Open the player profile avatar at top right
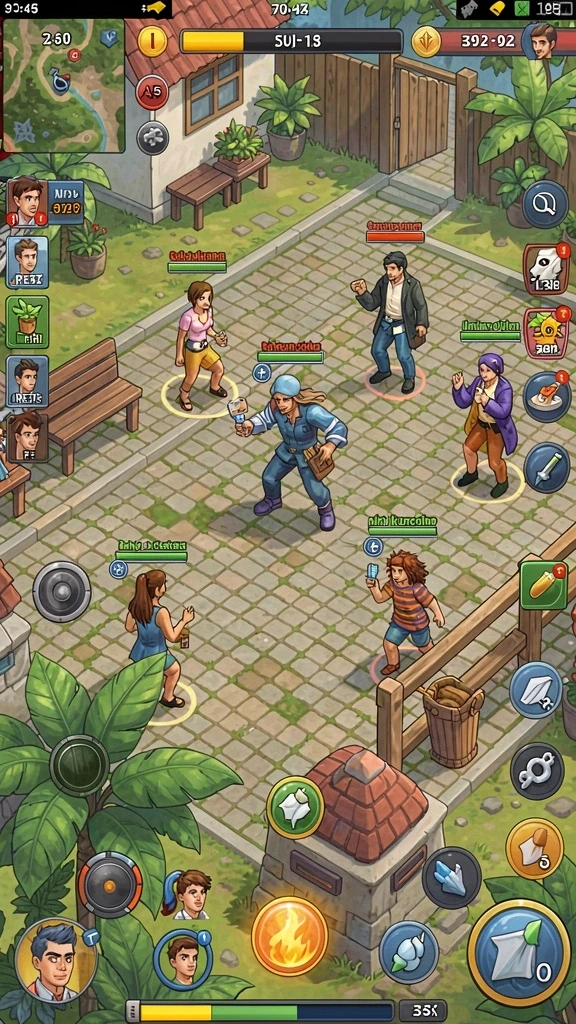 [543, 42]
